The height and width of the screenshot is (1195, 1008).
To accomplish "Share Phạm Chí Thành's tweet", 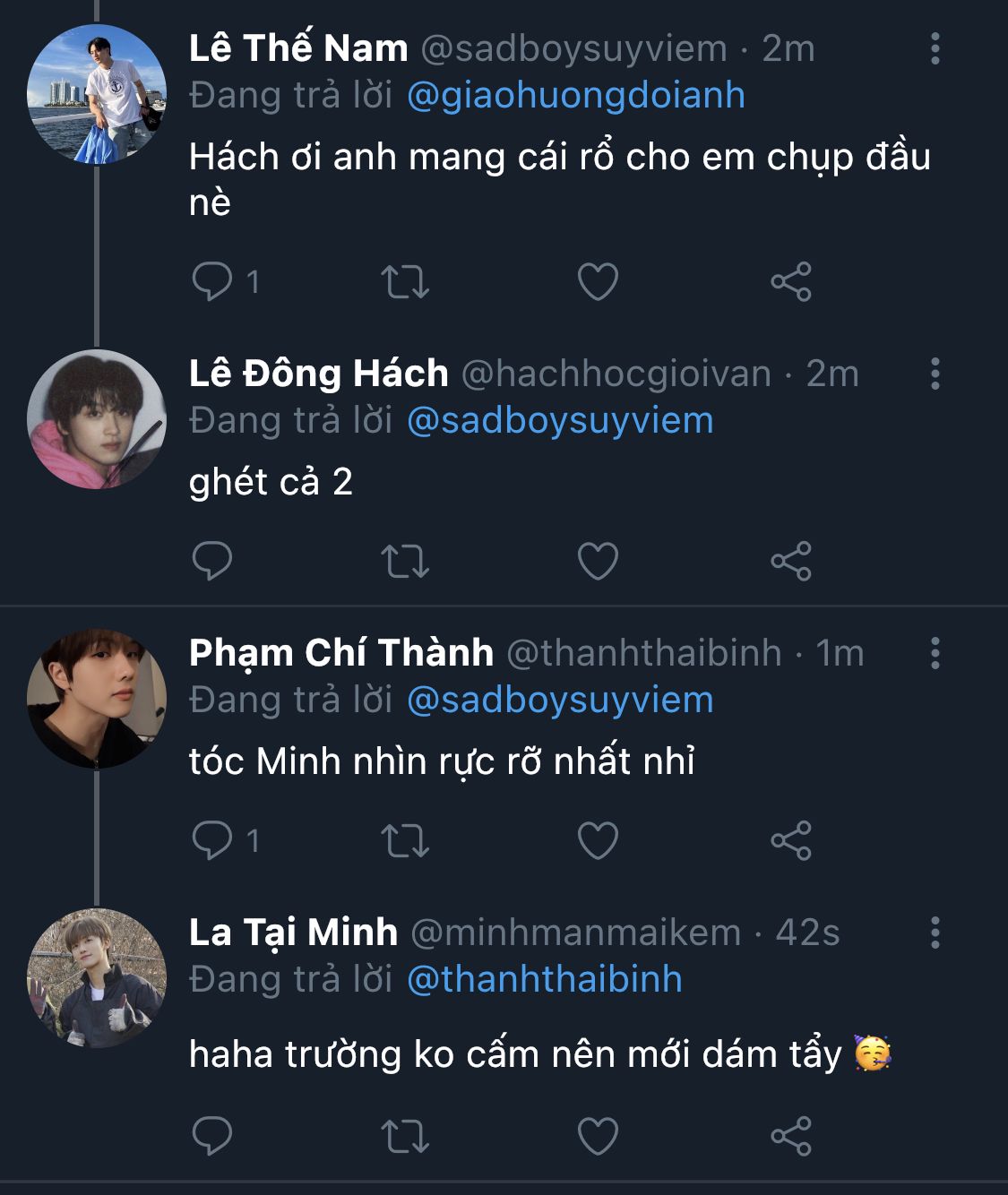I will [x=790, y=840].
